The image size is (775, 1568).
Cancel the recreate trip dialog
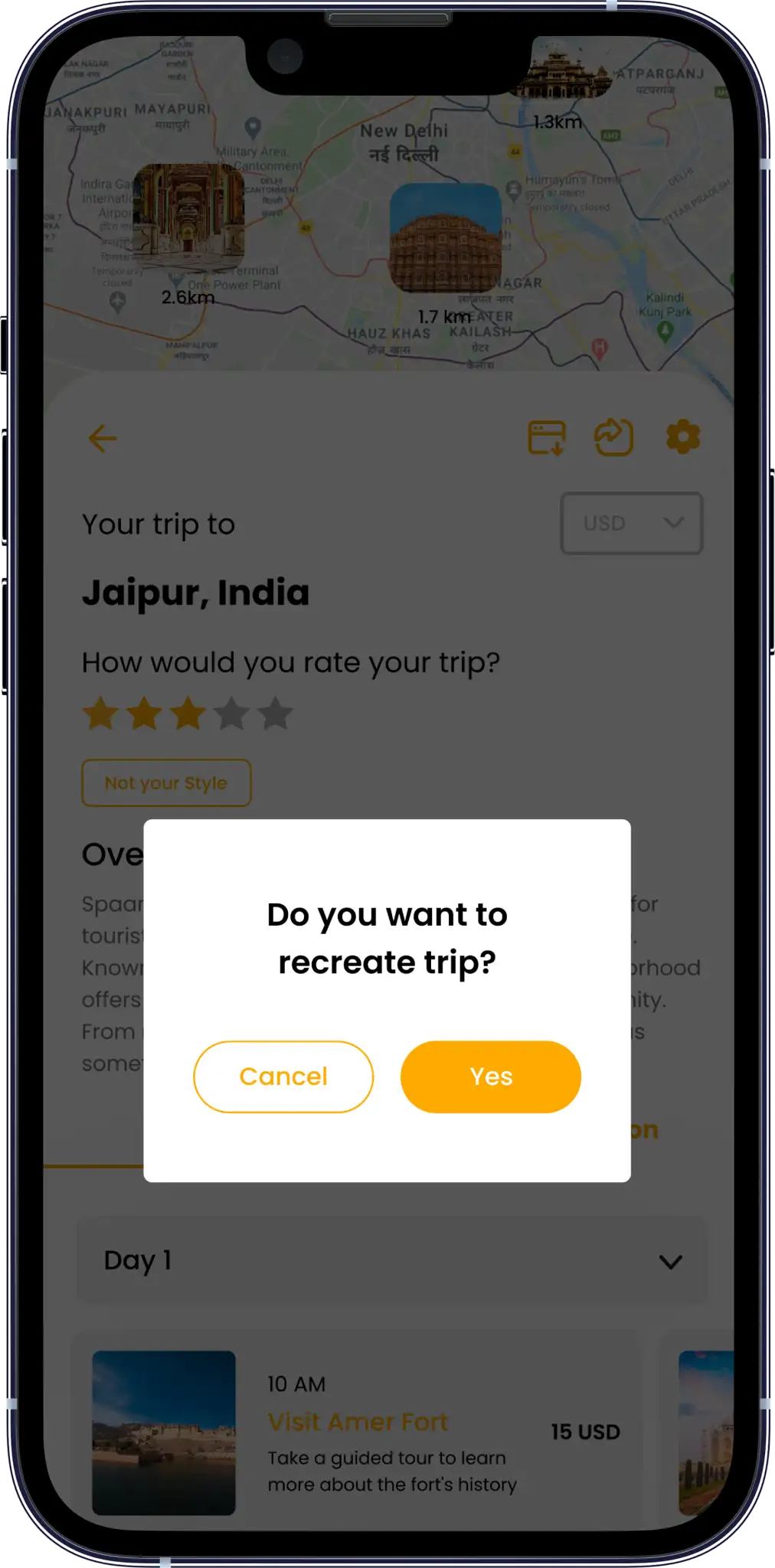point(283,1076)
